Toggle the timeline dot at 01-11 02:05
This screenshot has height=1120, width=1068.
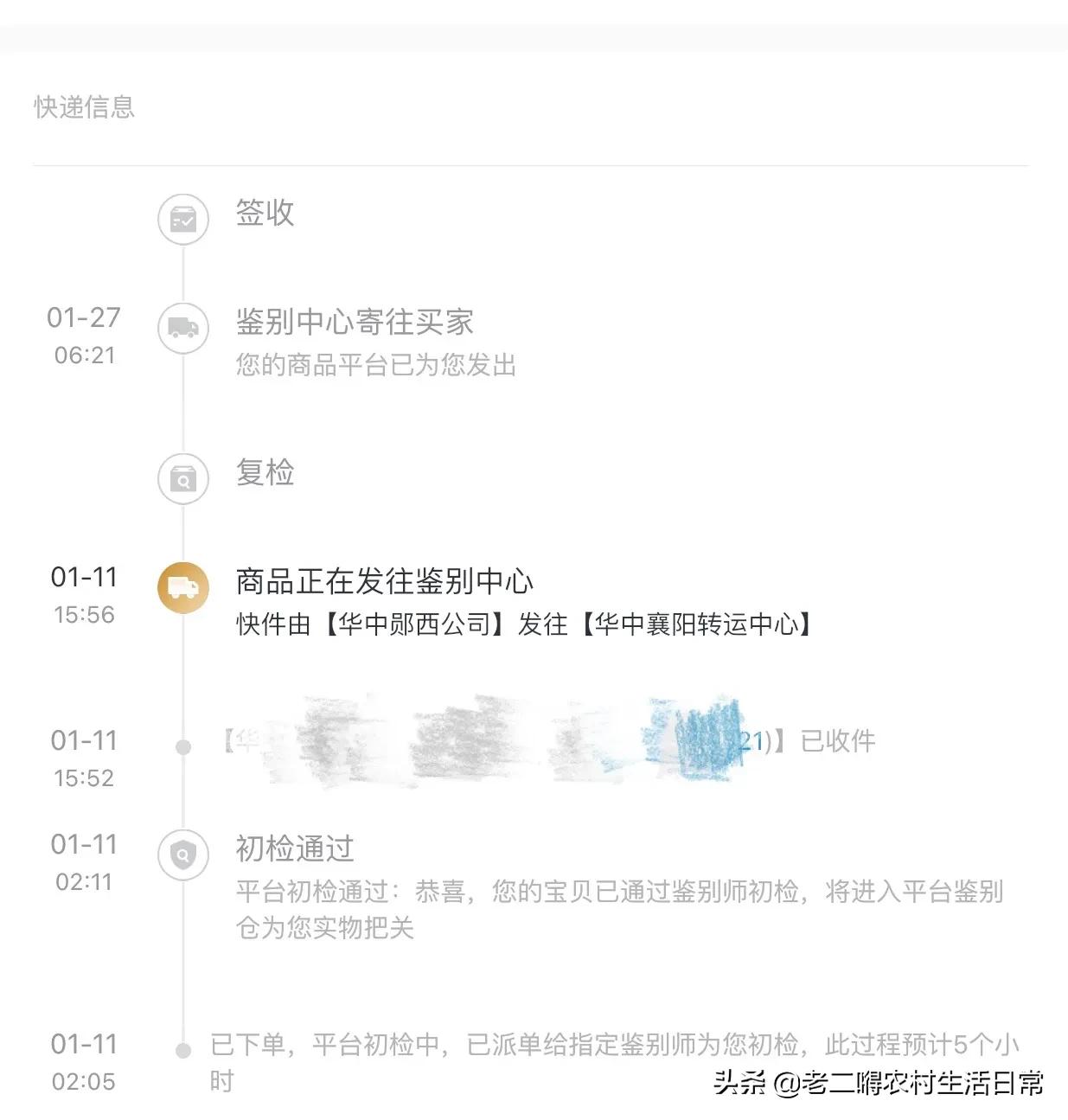tap(183, 1049)
